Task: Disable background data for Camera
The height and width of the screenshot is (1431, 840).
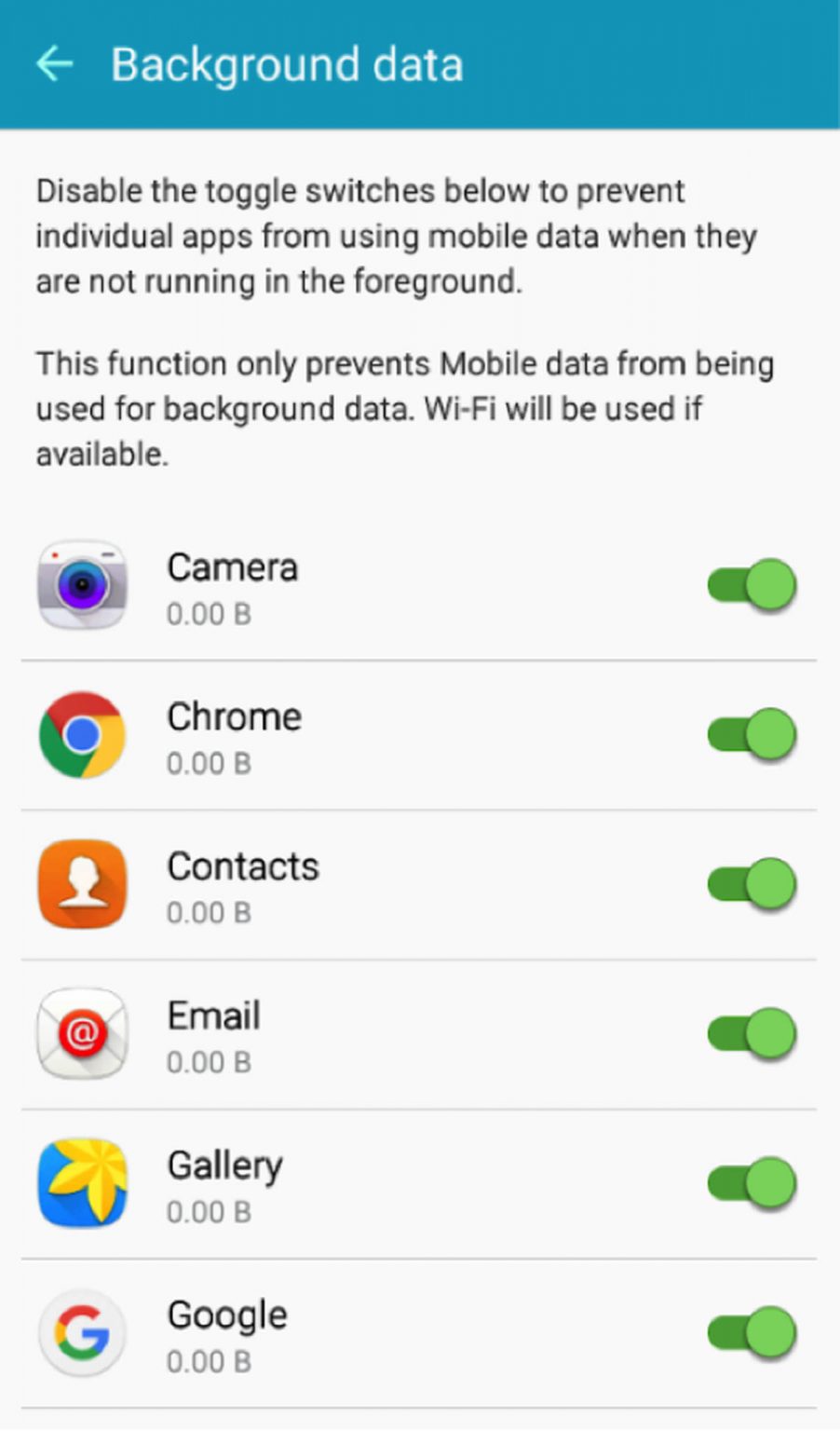Action: 752,586
